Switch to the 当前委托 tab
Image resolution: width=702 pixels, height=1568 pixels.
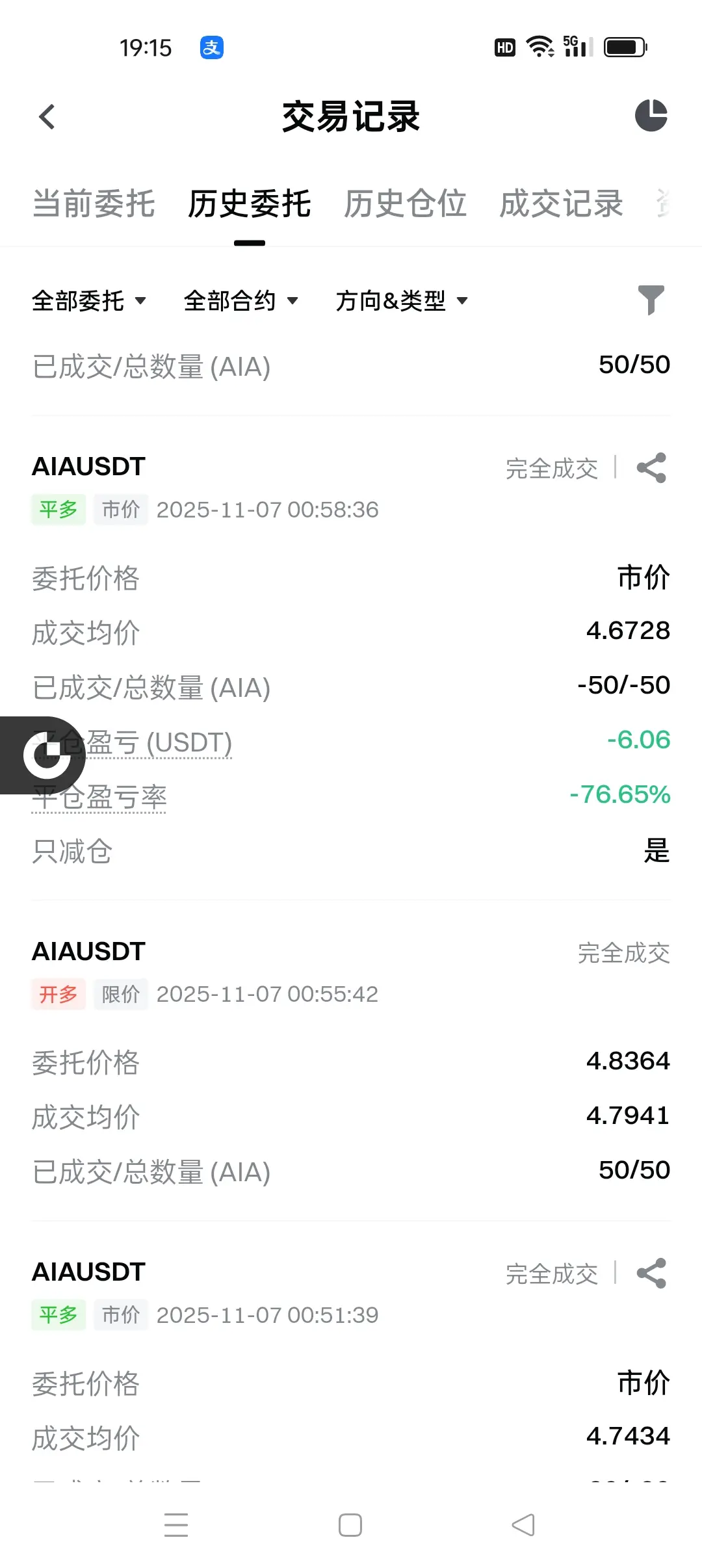tap(94, 204)
